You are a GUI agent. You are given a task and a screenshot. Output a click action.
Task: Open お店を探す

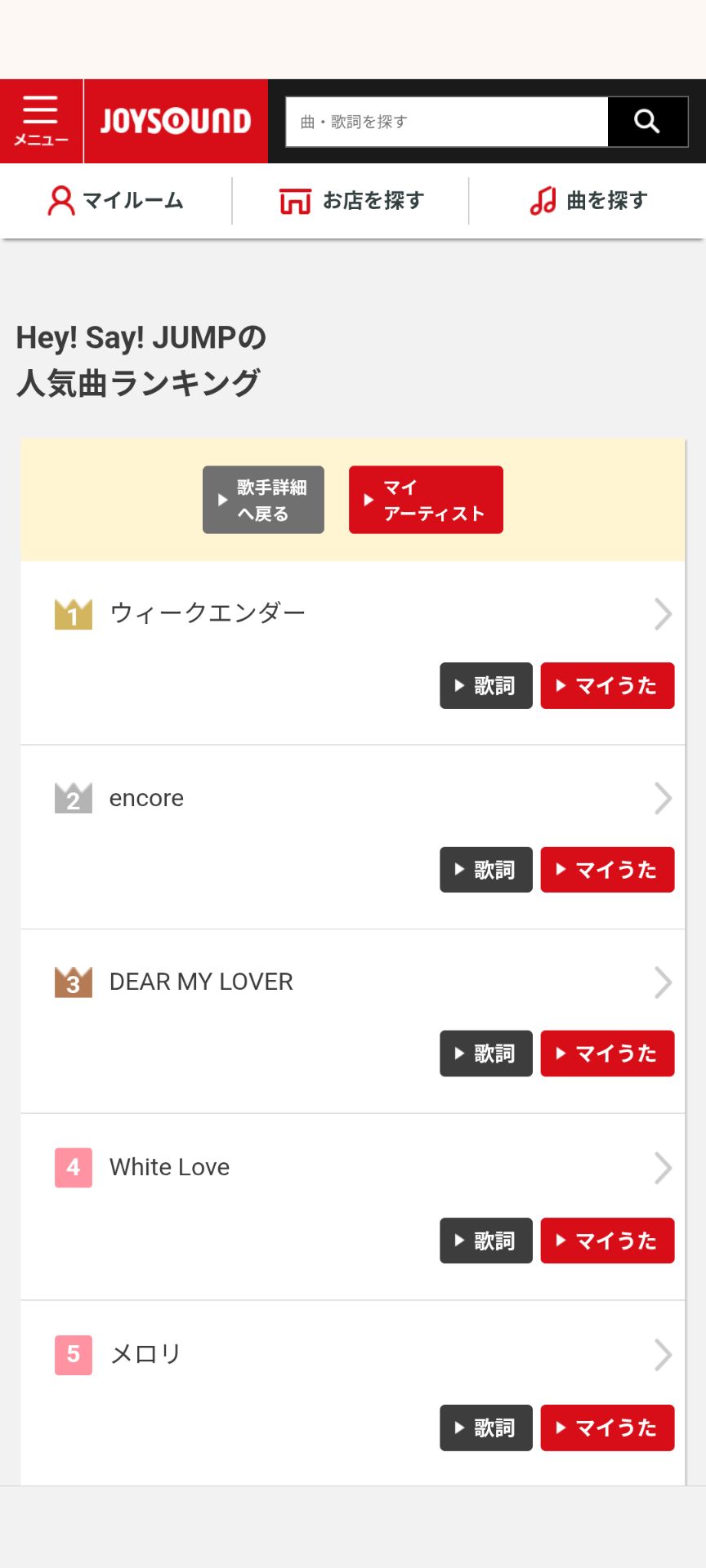351,200
